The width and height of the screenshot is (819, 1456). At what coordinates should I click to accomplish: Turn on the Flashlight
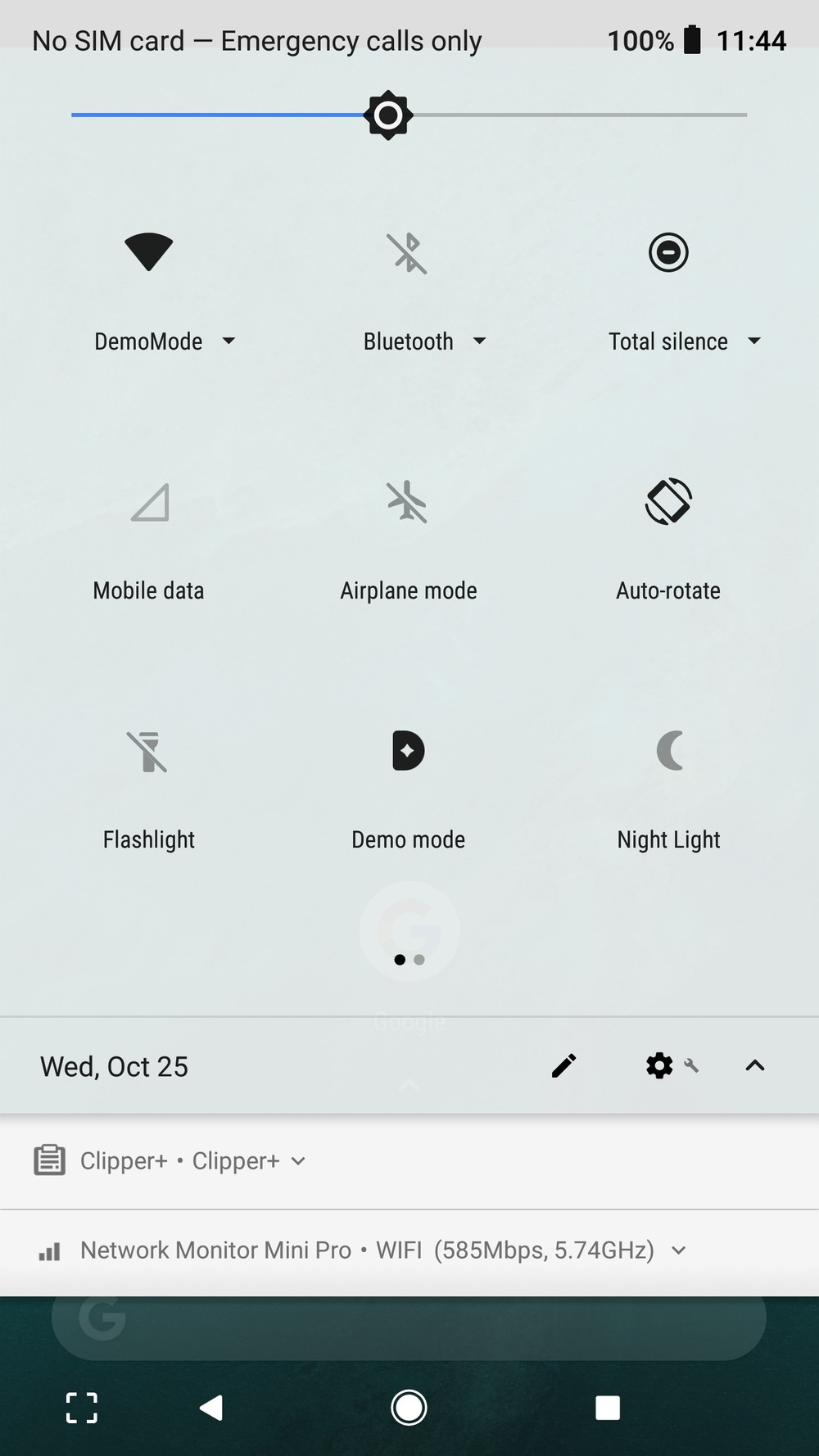(148, 752)
